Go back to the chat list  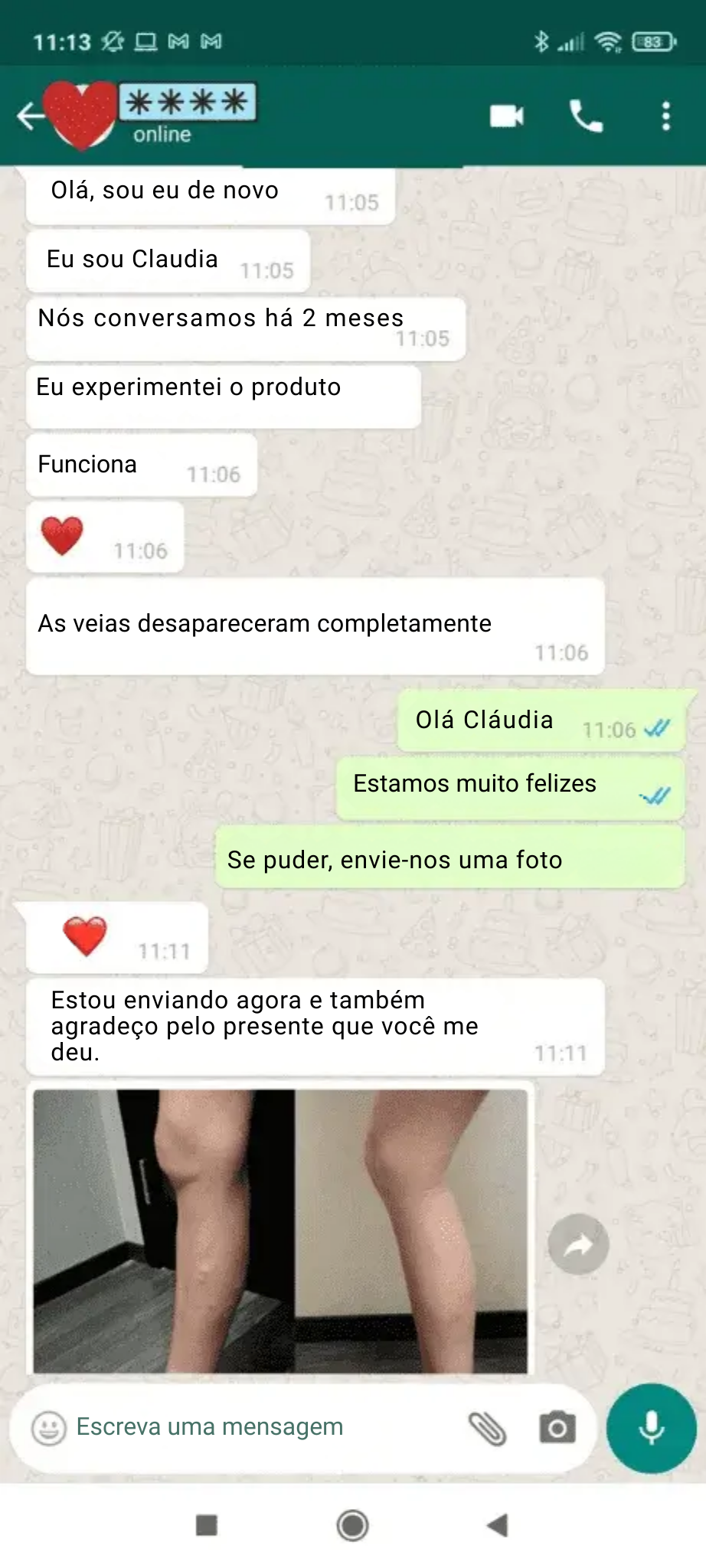pyautogui.click(x=29, y=116)
